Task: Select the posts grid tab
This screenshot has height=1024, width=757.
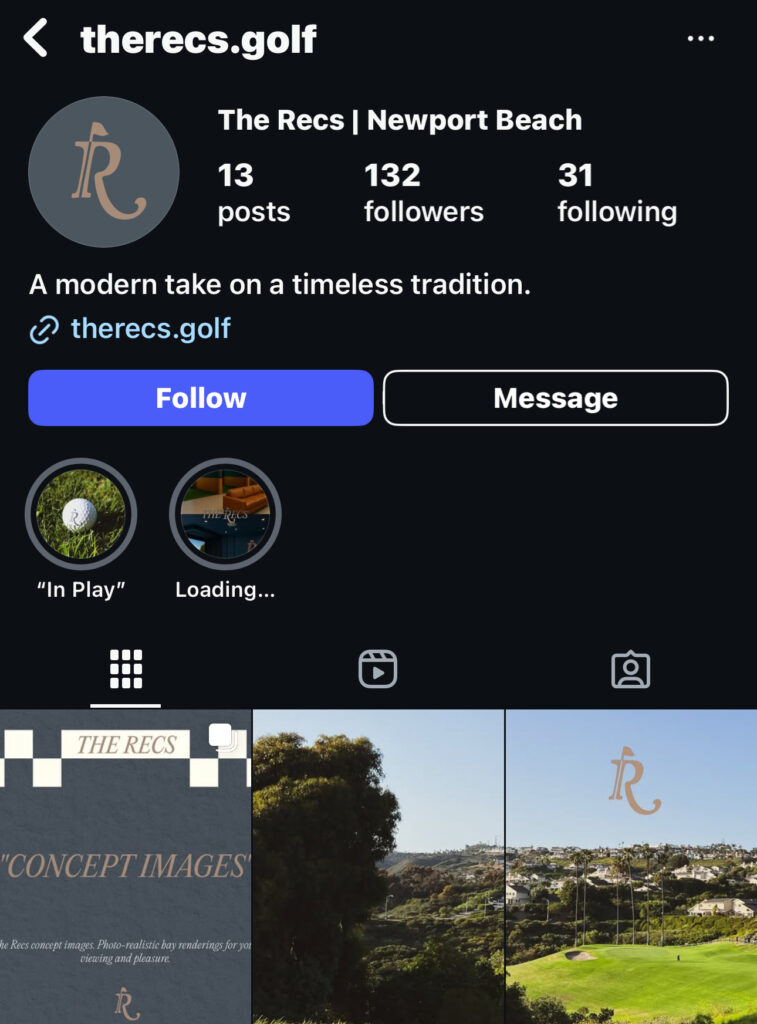Action: click(x=126, y=669)
